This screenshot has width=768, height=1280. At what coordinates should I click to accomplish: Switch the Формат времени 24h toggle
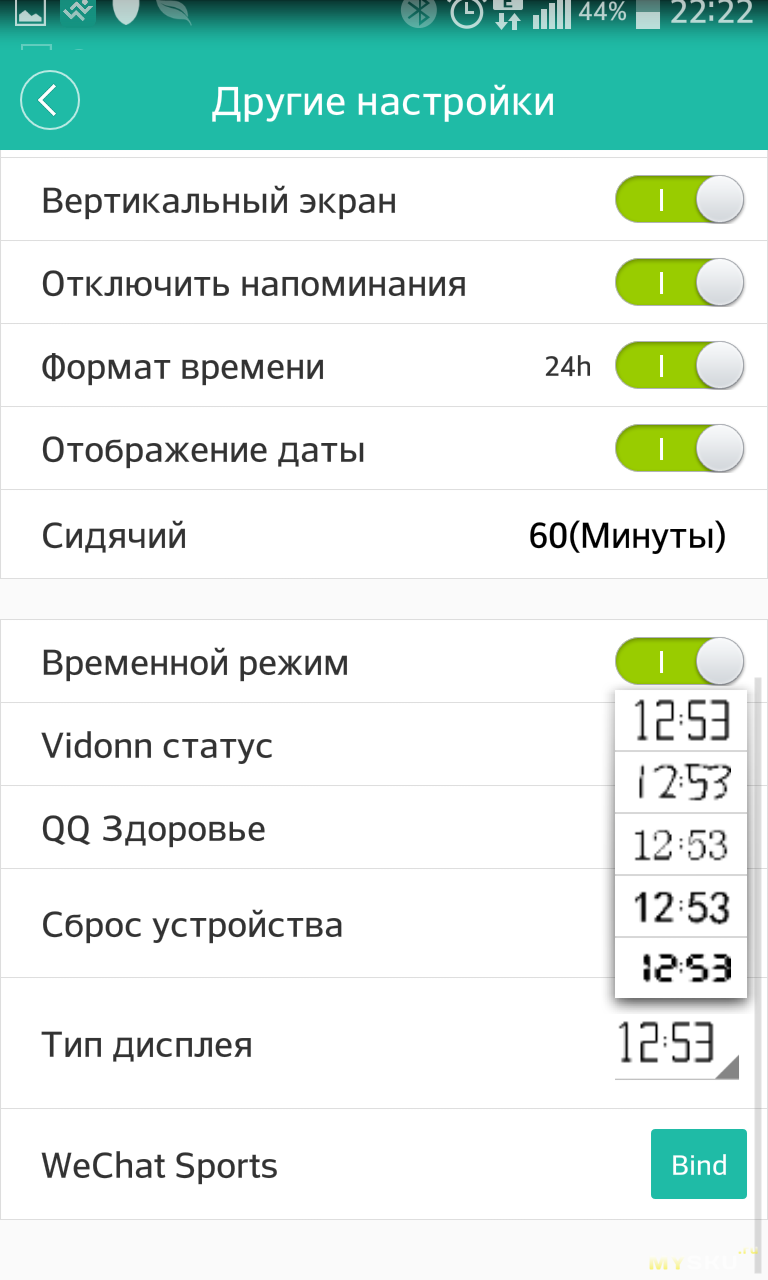tap(680, 366)
